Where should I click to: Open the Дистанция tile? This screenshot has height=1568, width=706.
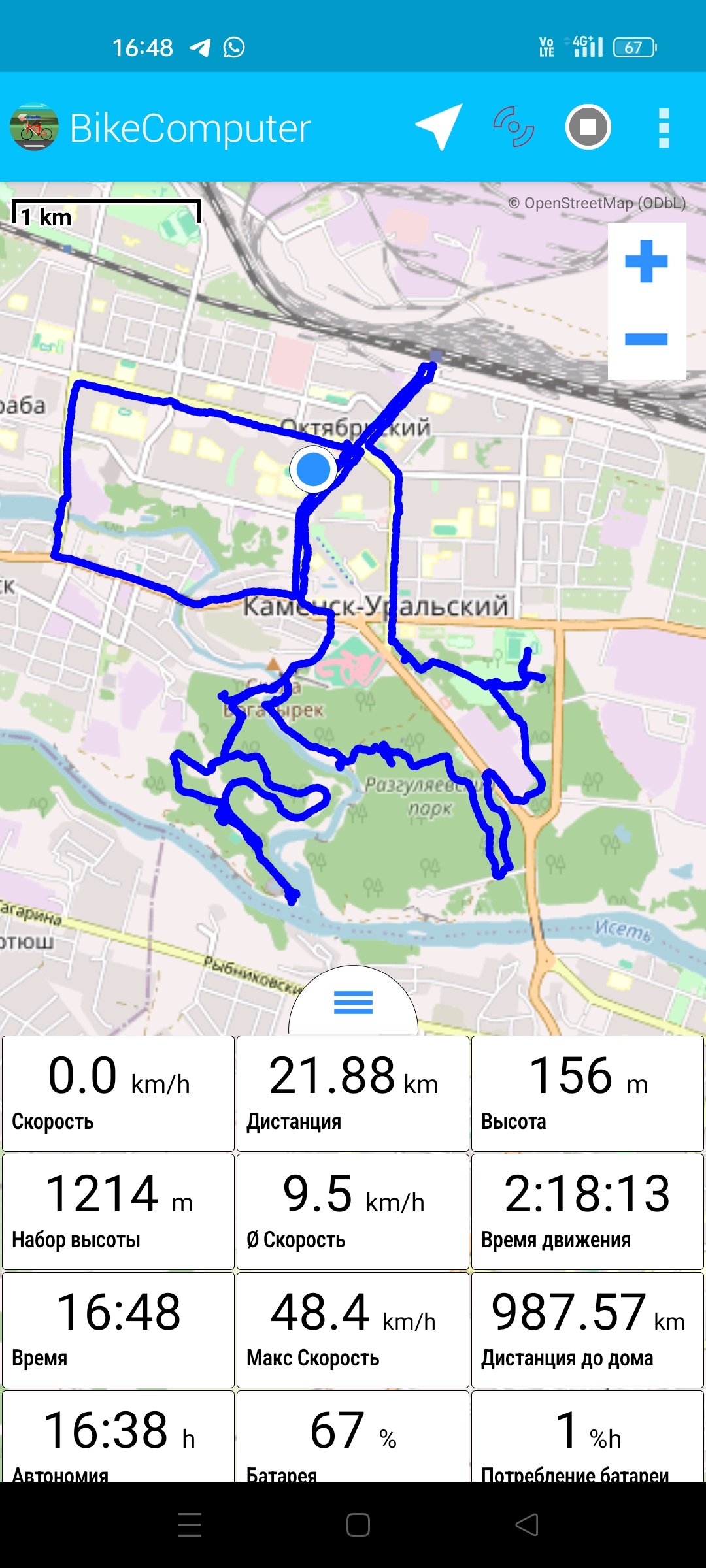(353, 1093)
